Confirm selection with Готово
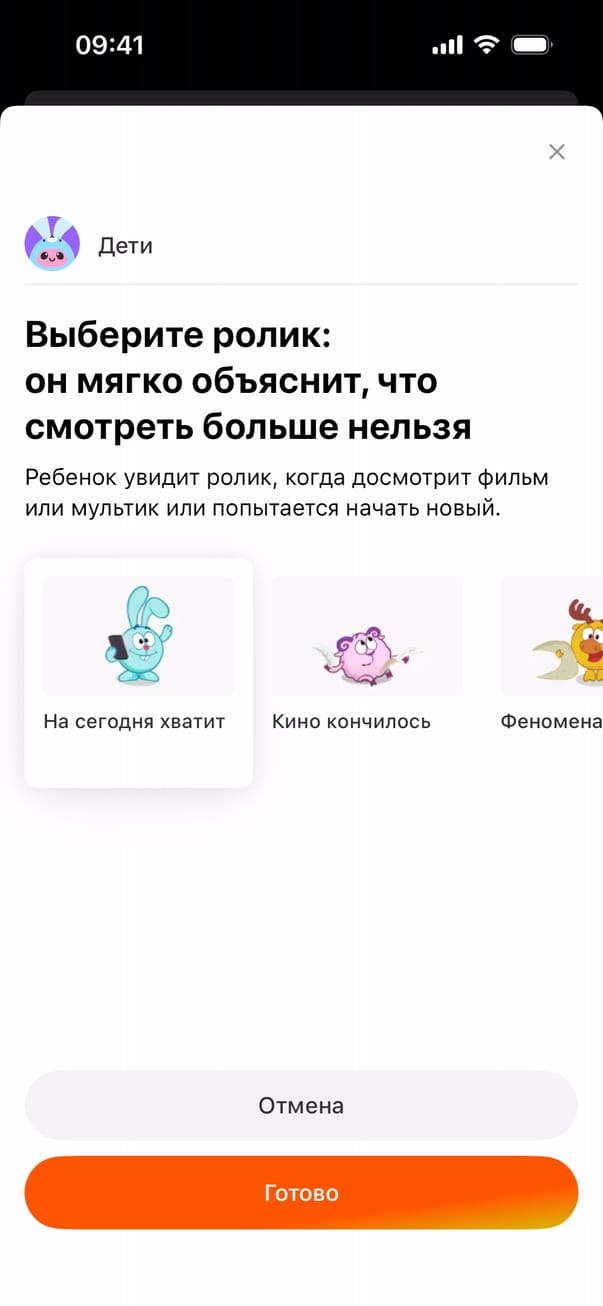 tap(301, 1192)
